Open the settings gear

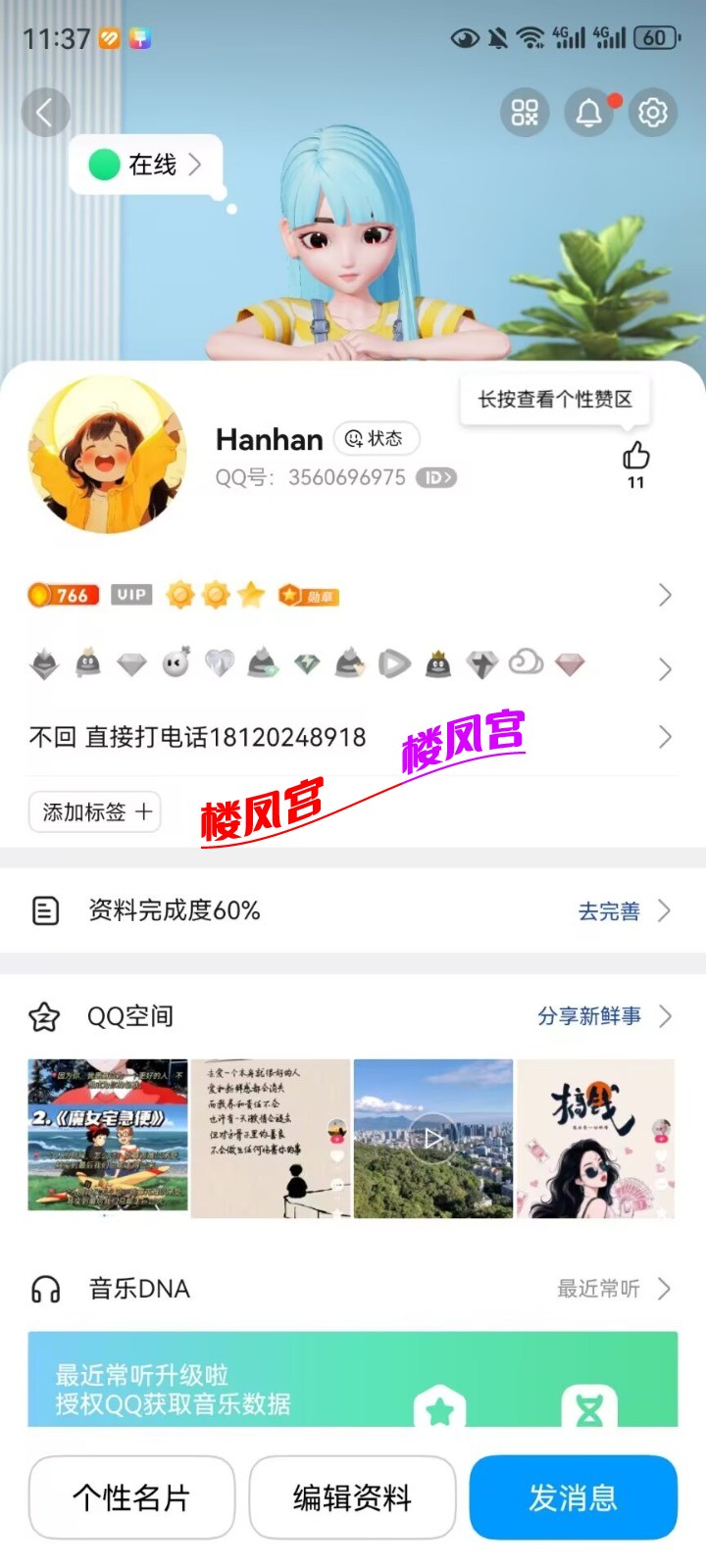(652, 113)
